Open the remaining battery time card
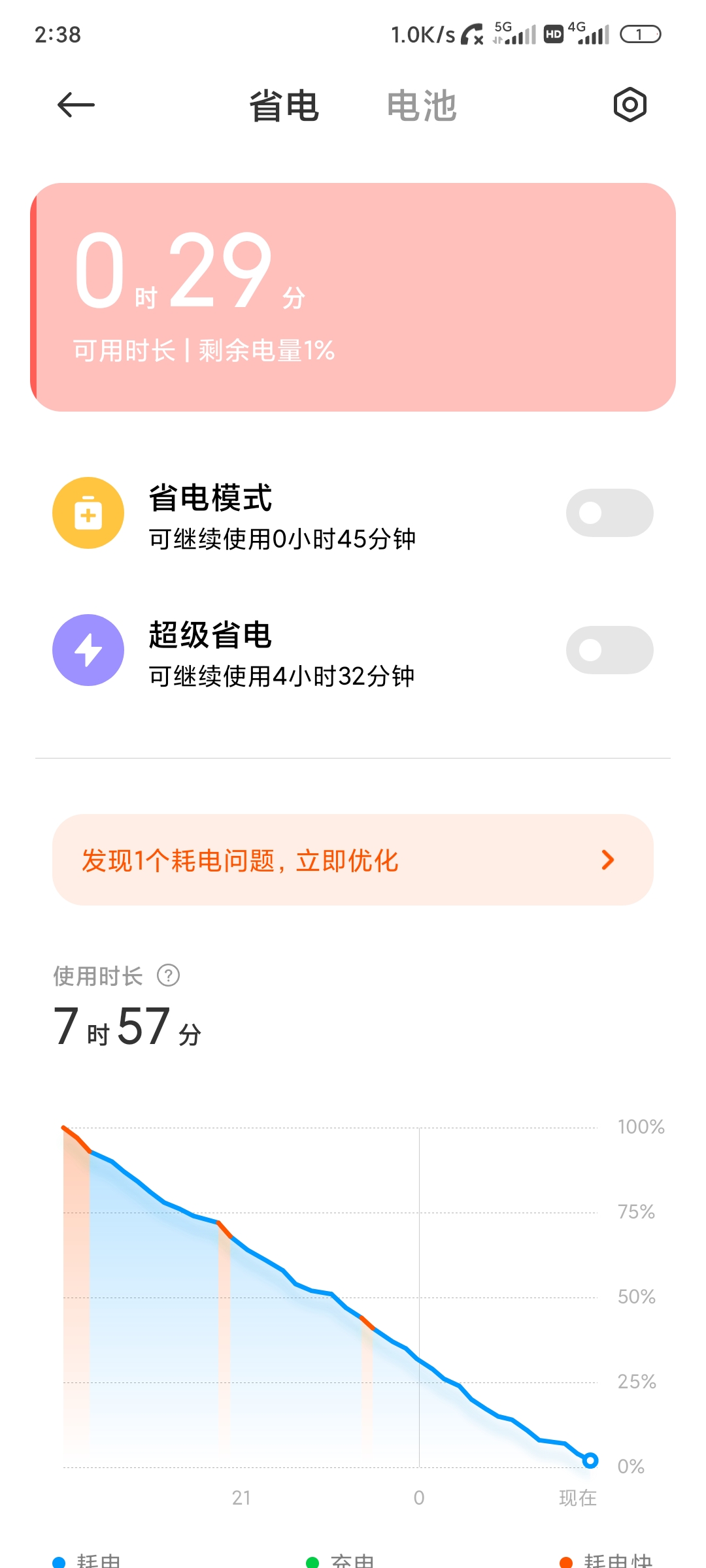The width and height of the screenshot is (706, 1568). (353, 297)
